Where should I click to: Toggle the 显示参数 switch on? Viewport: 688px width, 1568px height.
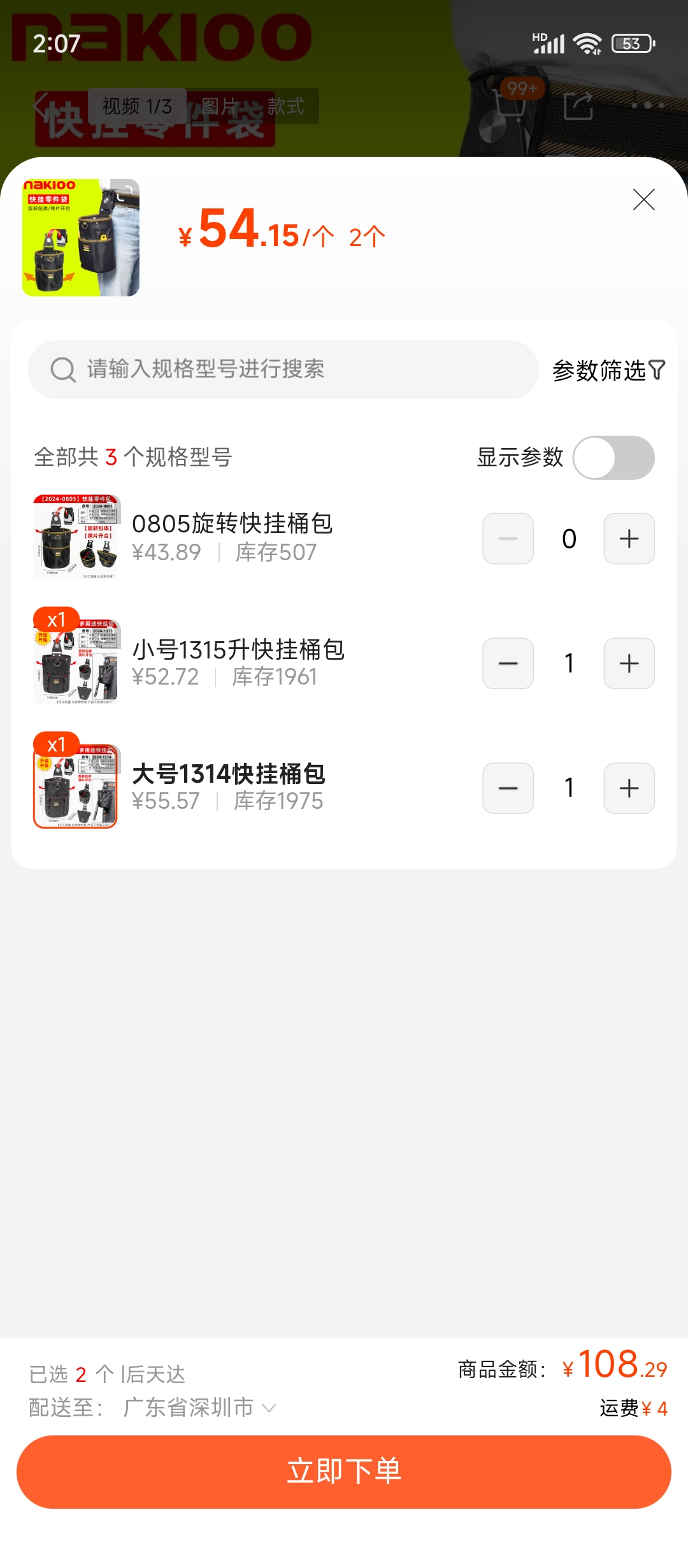[613, 458]
